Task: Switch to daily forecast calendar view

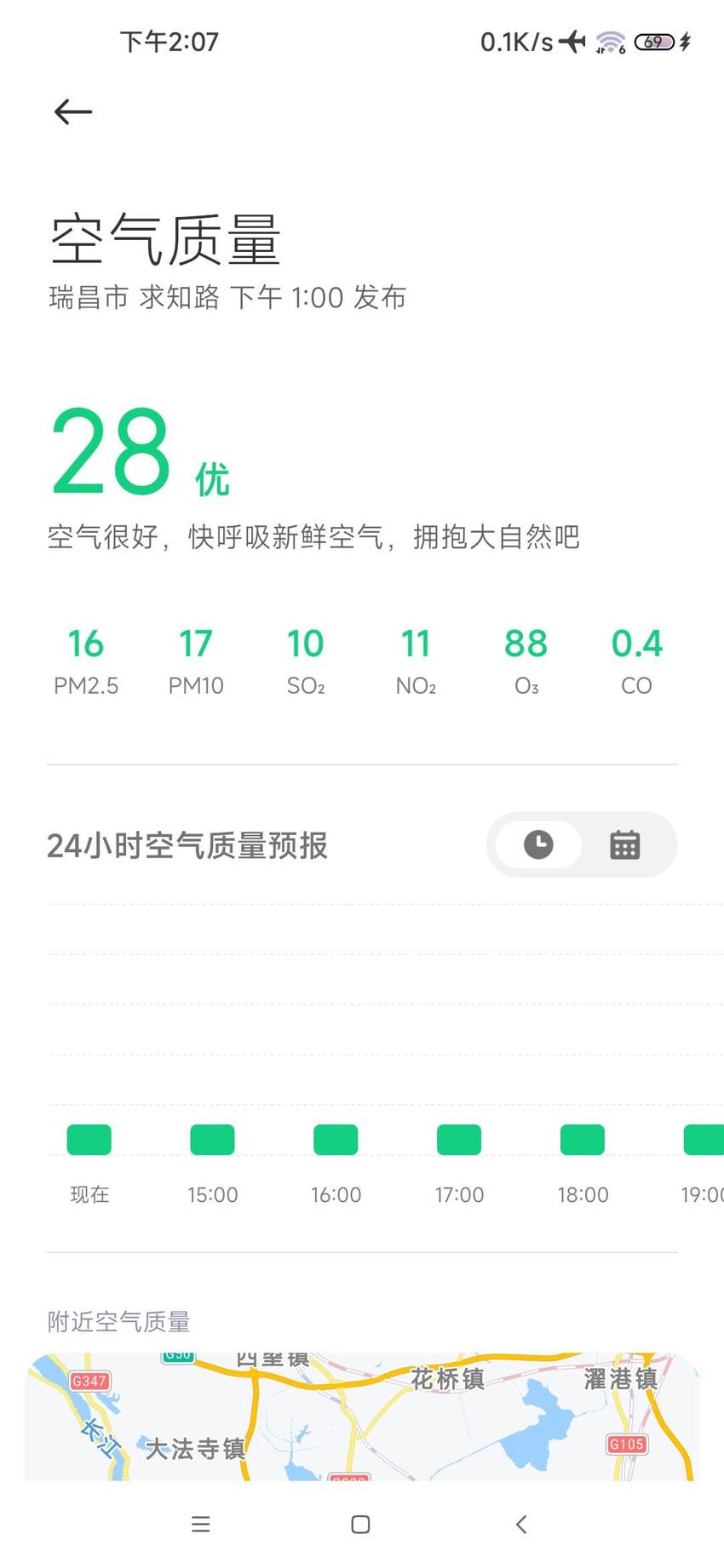Action: click(625, 845)
